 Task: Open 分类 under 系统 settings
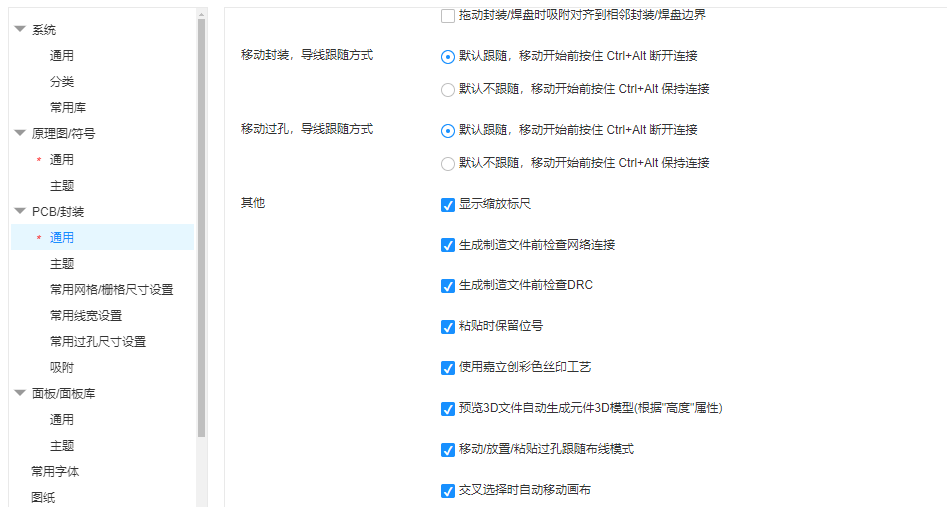tap(62, 82)
